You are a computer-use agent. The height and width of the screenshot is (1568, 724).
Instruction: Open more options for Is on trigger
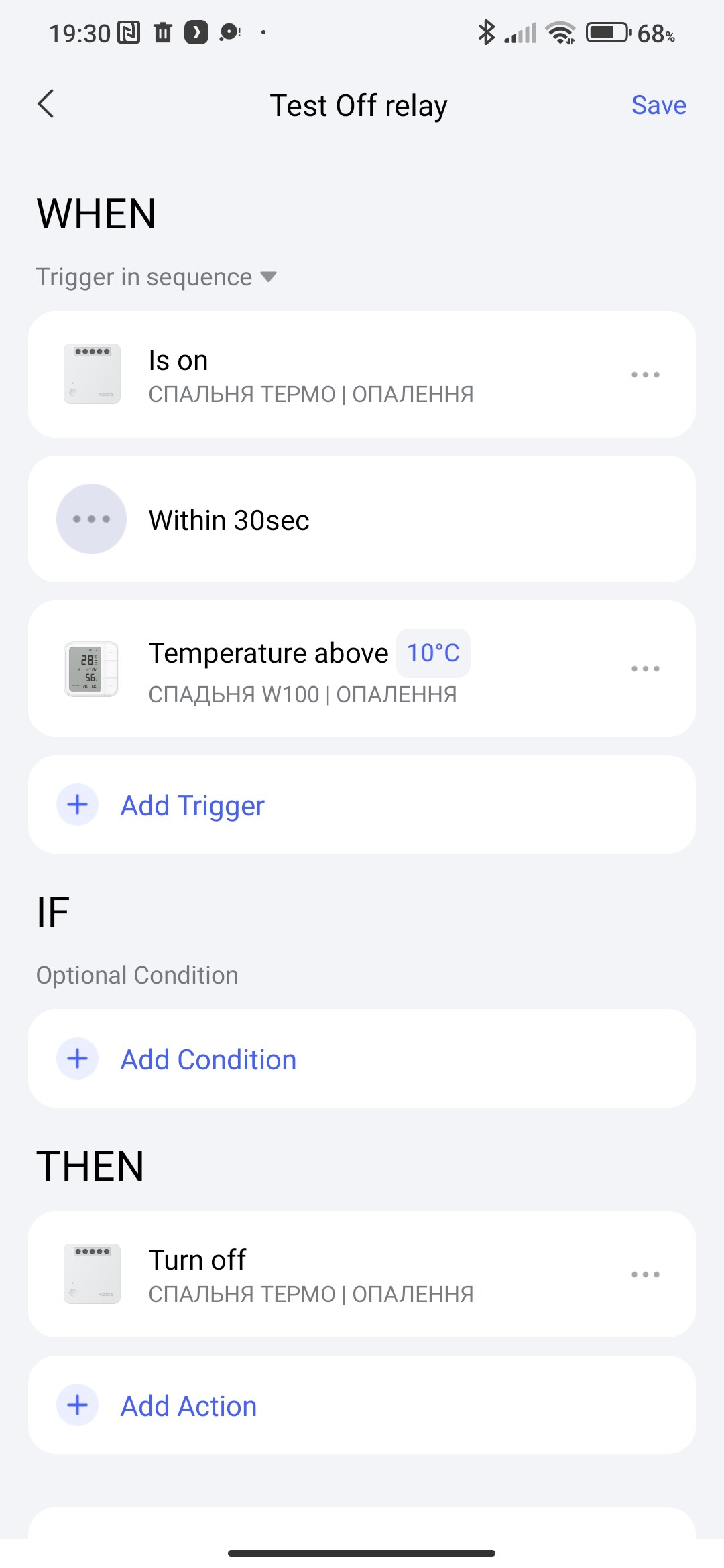(x=645, y=375)
